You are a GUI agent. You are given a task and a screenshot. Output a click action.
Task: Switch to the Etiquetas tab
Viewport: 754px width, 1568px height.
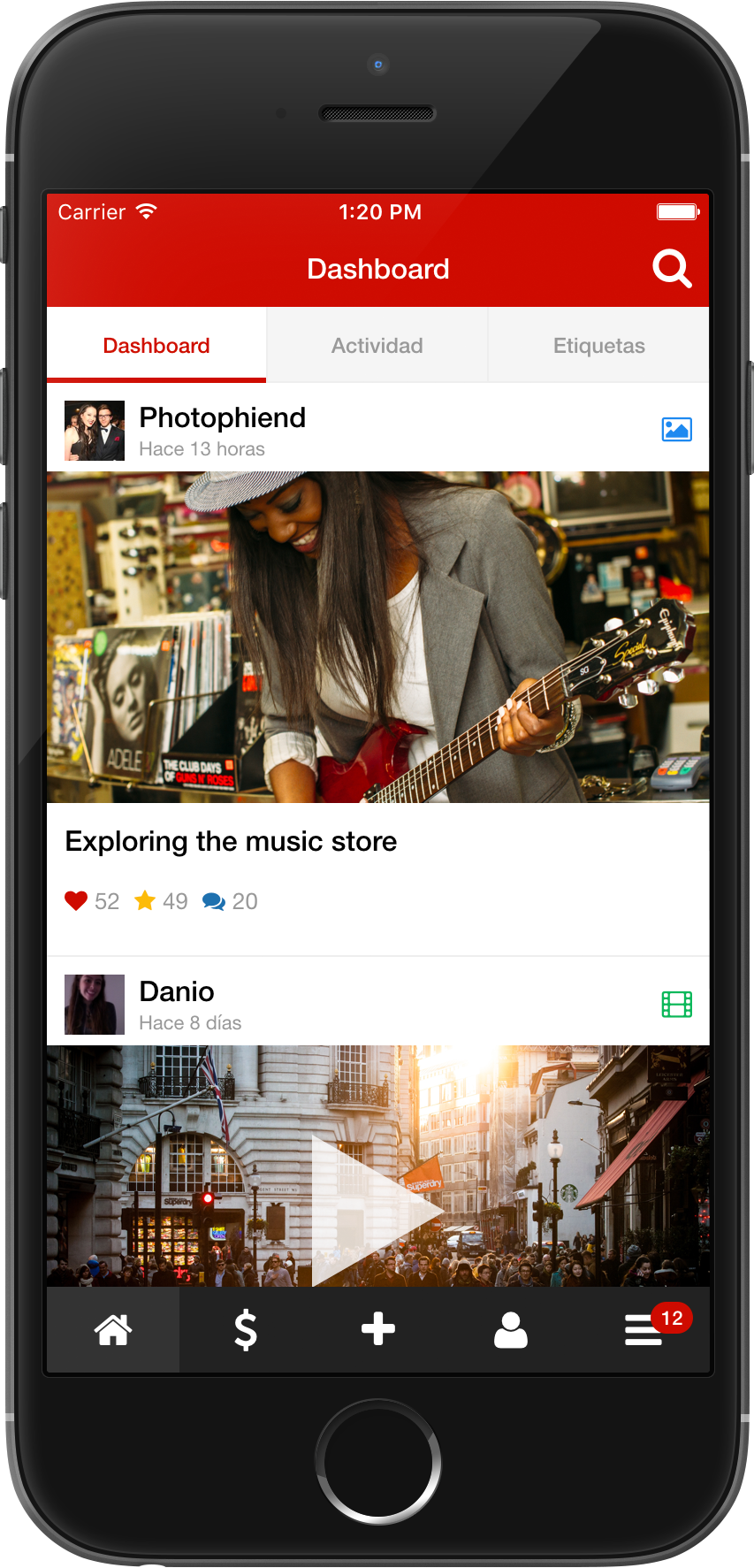pyautogui.click(x=598, y=346)
